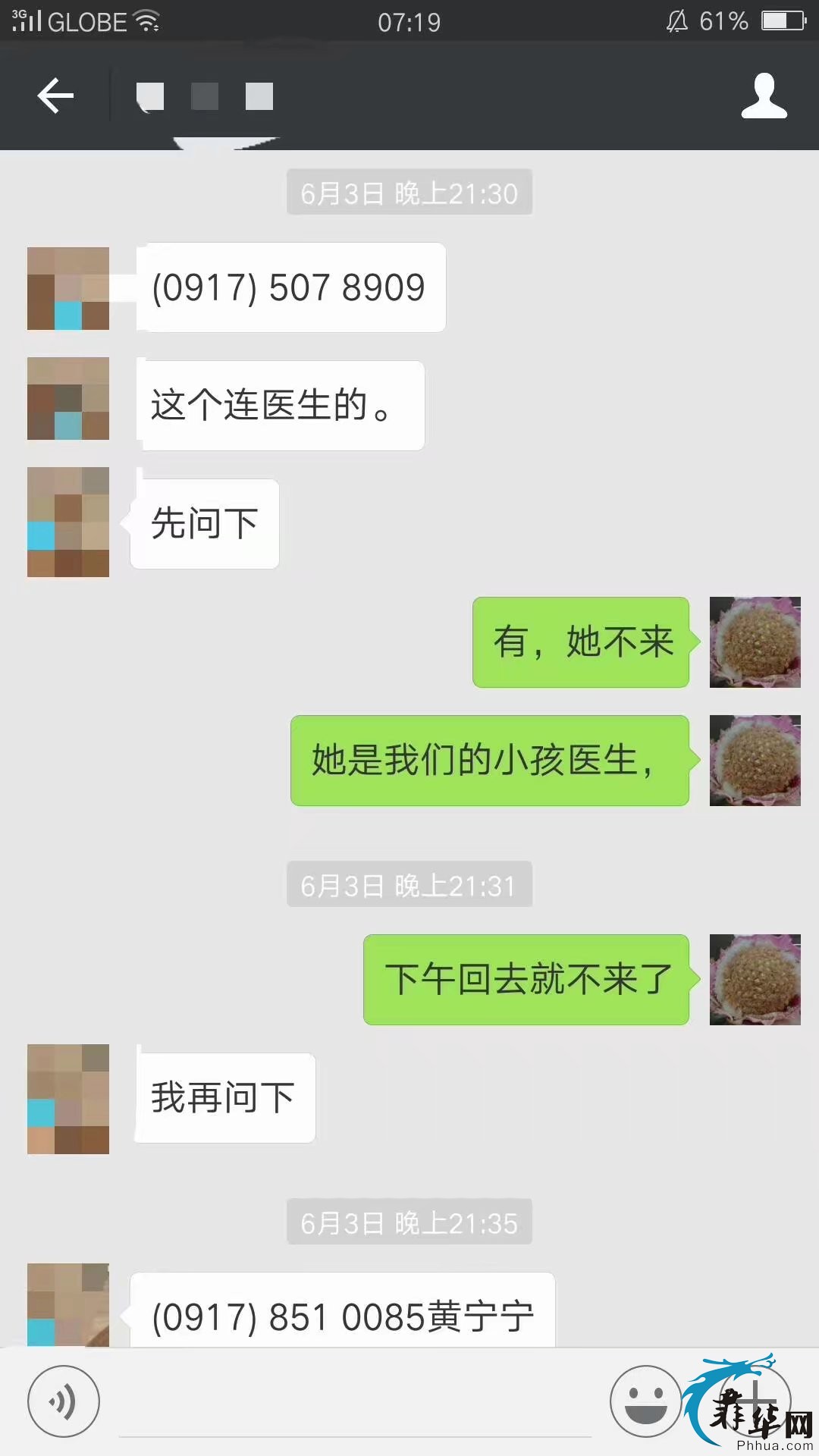
Task: Open sender avatar beside '有，她不来'
Action: [755, 642]
